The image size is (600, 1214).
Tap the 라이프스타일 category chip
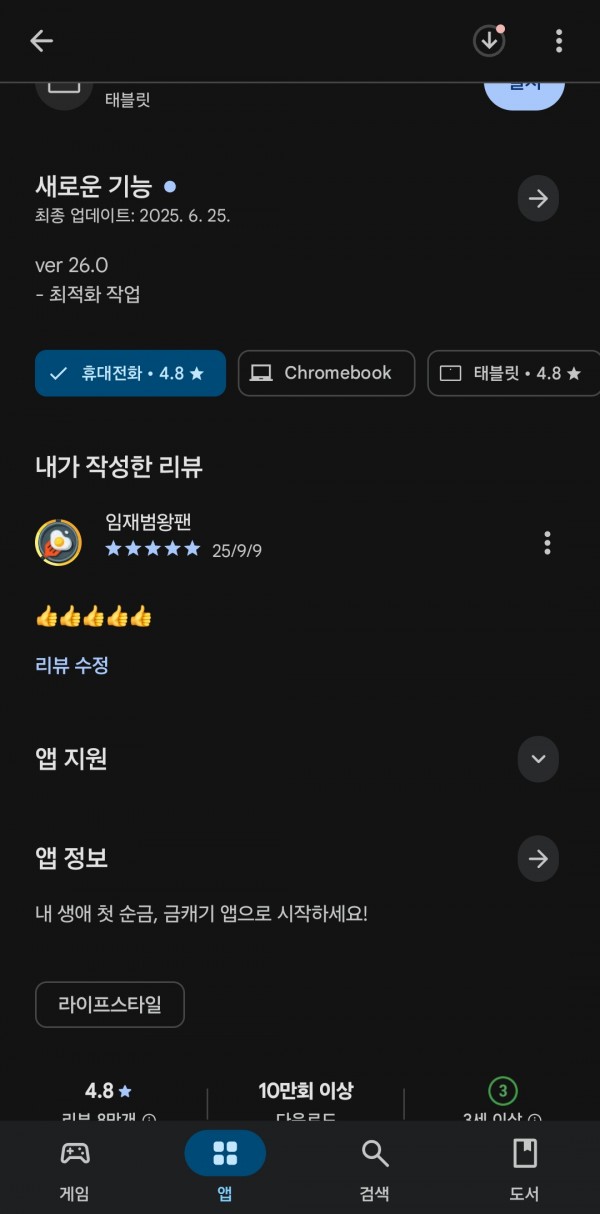(x=110, y=1004)
